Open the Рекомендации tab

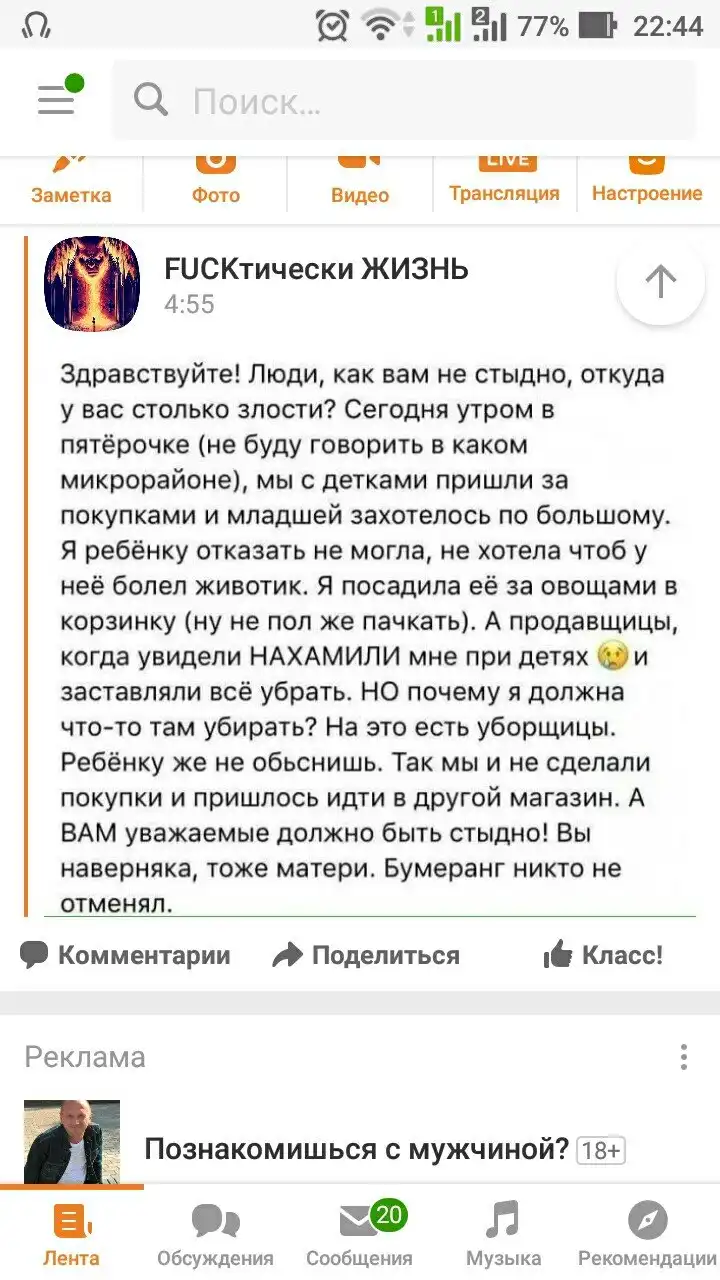pos(647,1236)
